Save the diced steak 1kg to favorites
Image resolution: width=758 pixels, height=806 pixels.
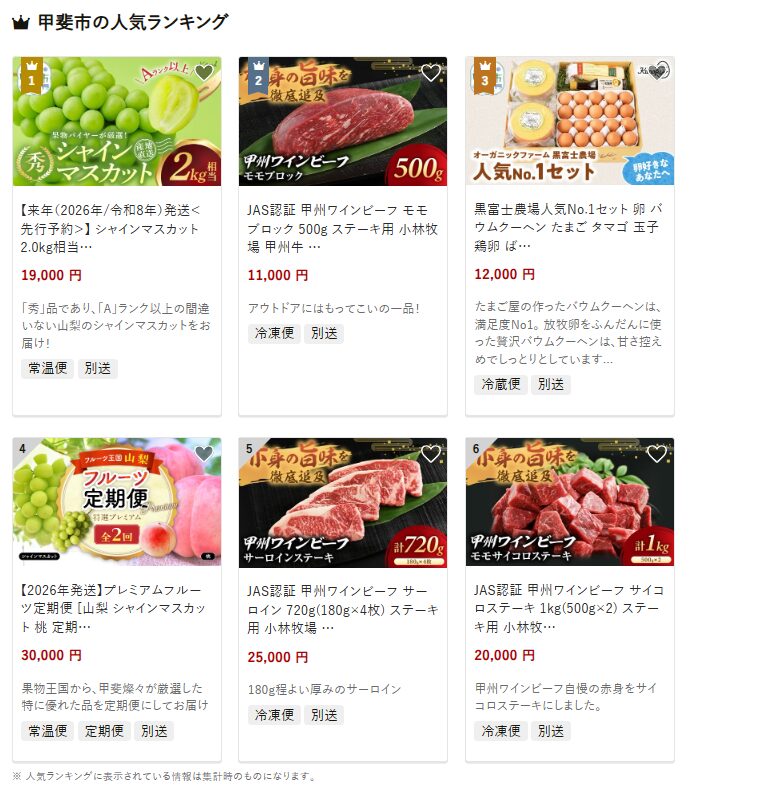click(657, 454)
